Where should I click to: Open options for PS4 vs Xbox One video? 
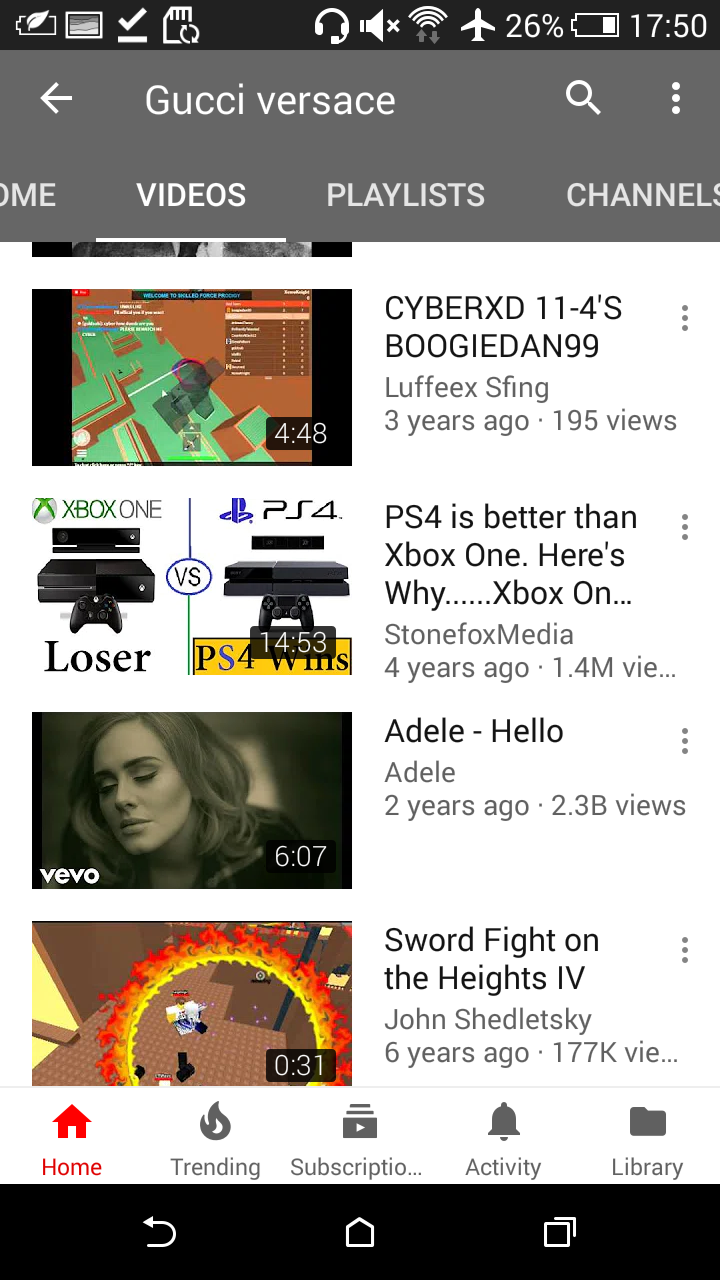(685, 527)
